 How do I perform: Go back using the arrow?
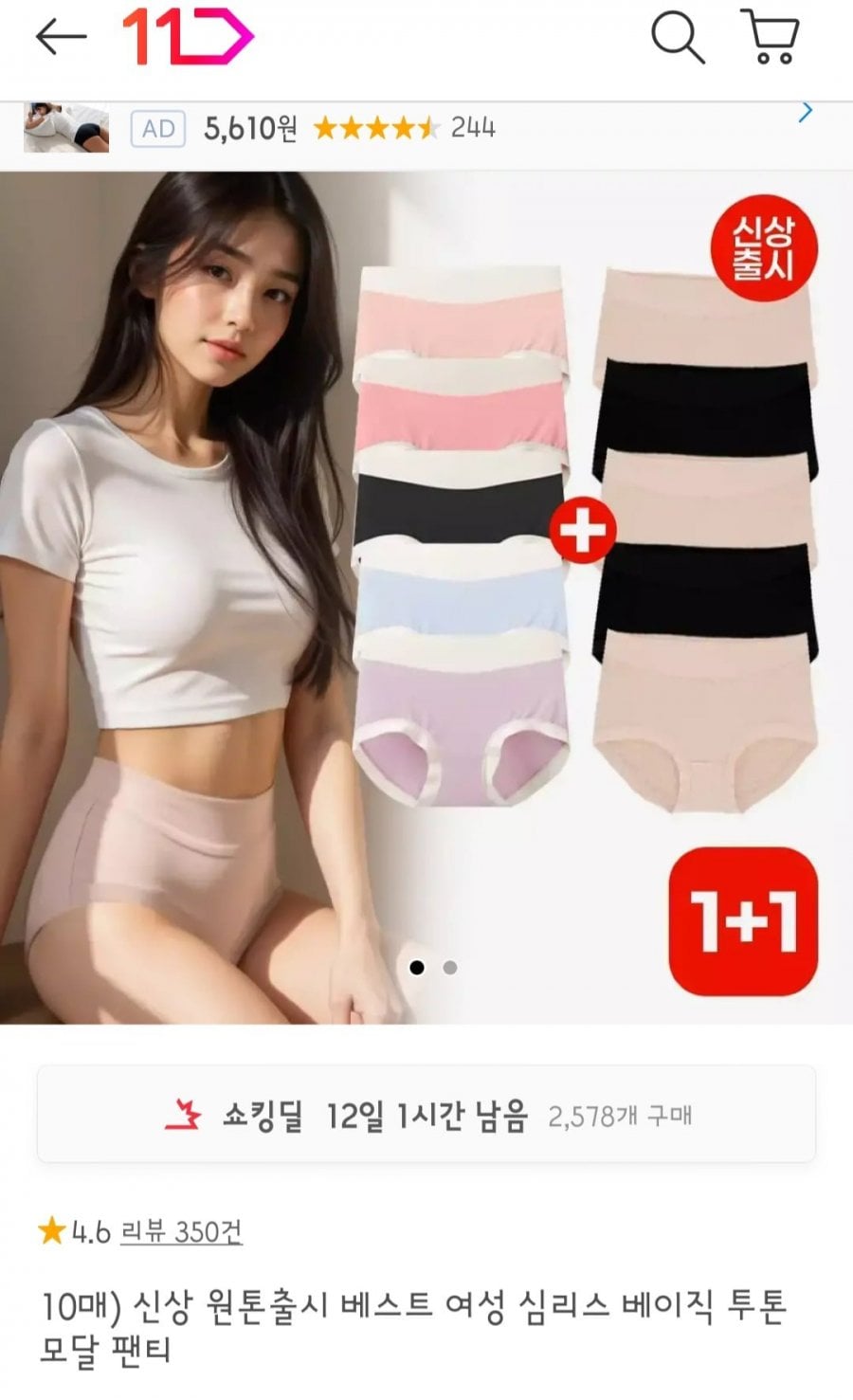62,38
